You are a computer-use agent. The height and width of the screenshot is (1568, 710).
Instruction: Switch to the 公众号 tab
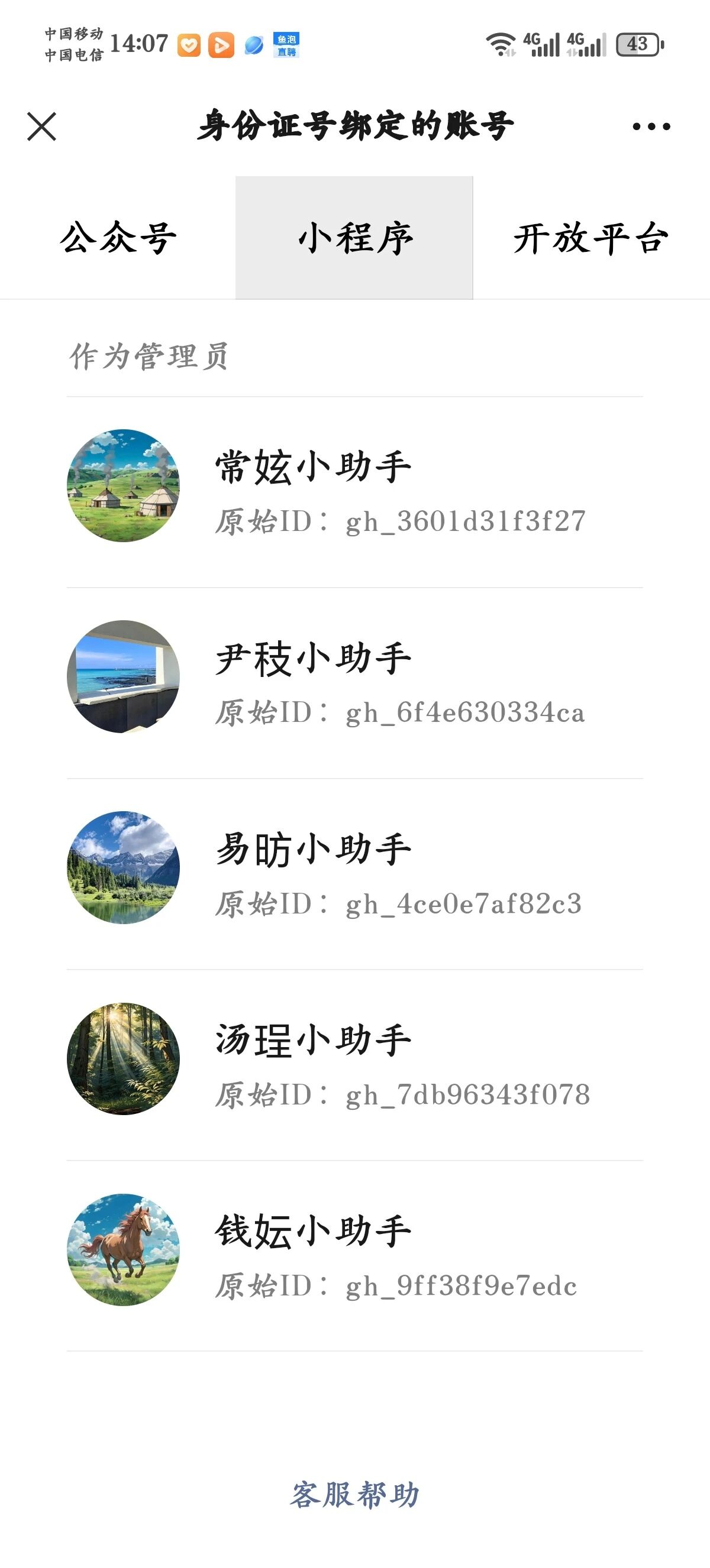(x=118, y=238)
